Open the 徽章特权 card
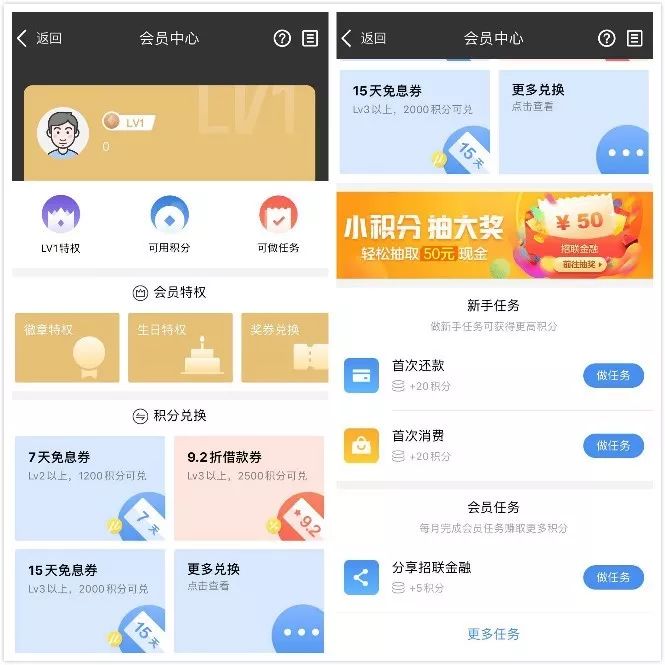The image size is (665, 665). click(67, 347)
